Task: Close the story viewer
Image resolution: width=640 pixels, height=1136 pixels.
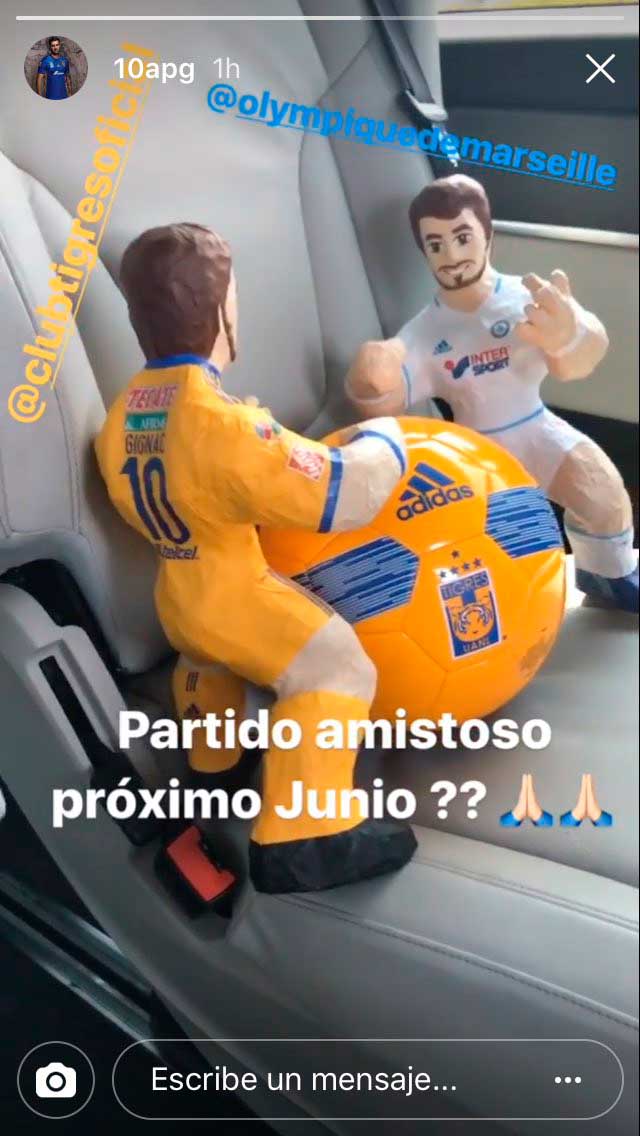Action: tap(600, 69)
